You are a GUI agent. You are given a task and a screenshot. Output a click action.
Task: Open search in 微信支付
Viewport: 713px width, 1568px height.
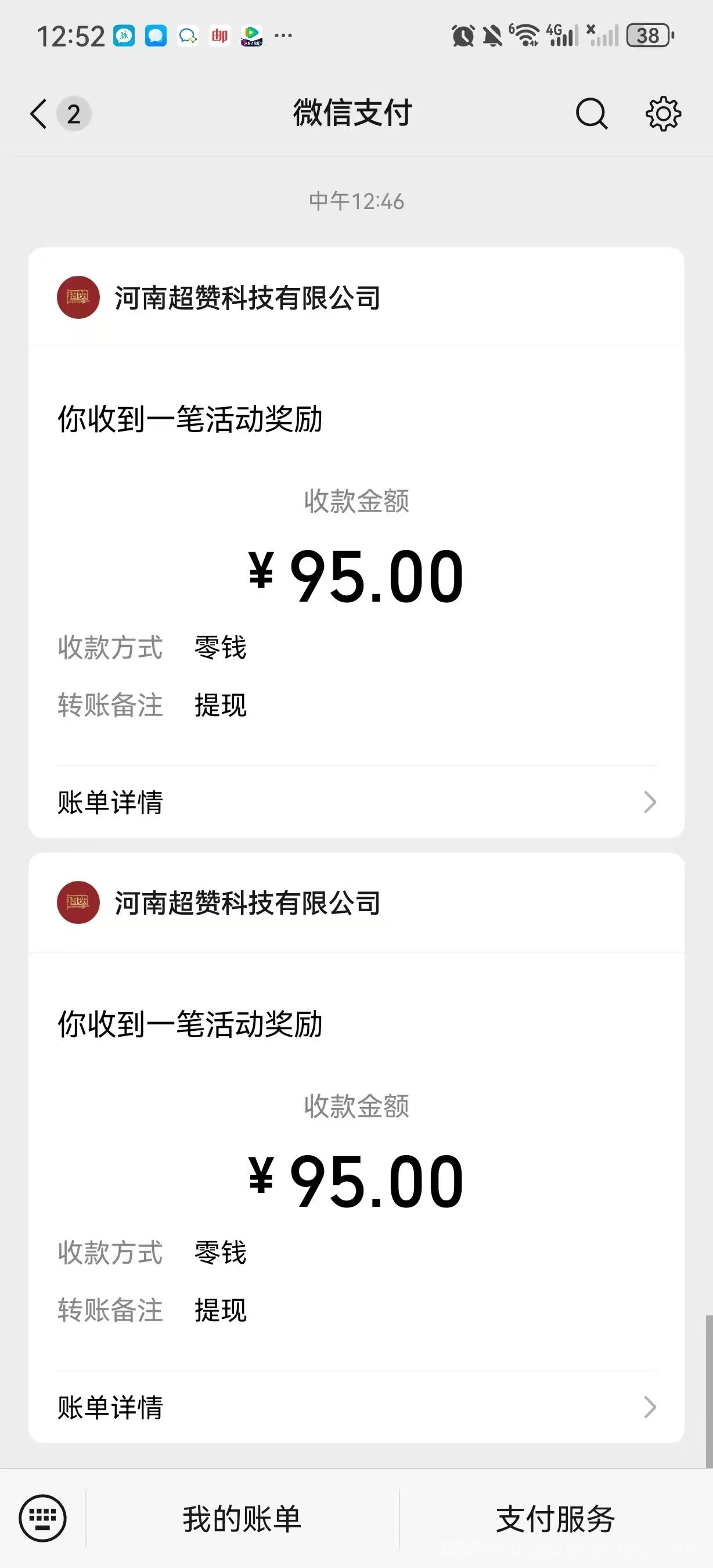click(591, 114)
